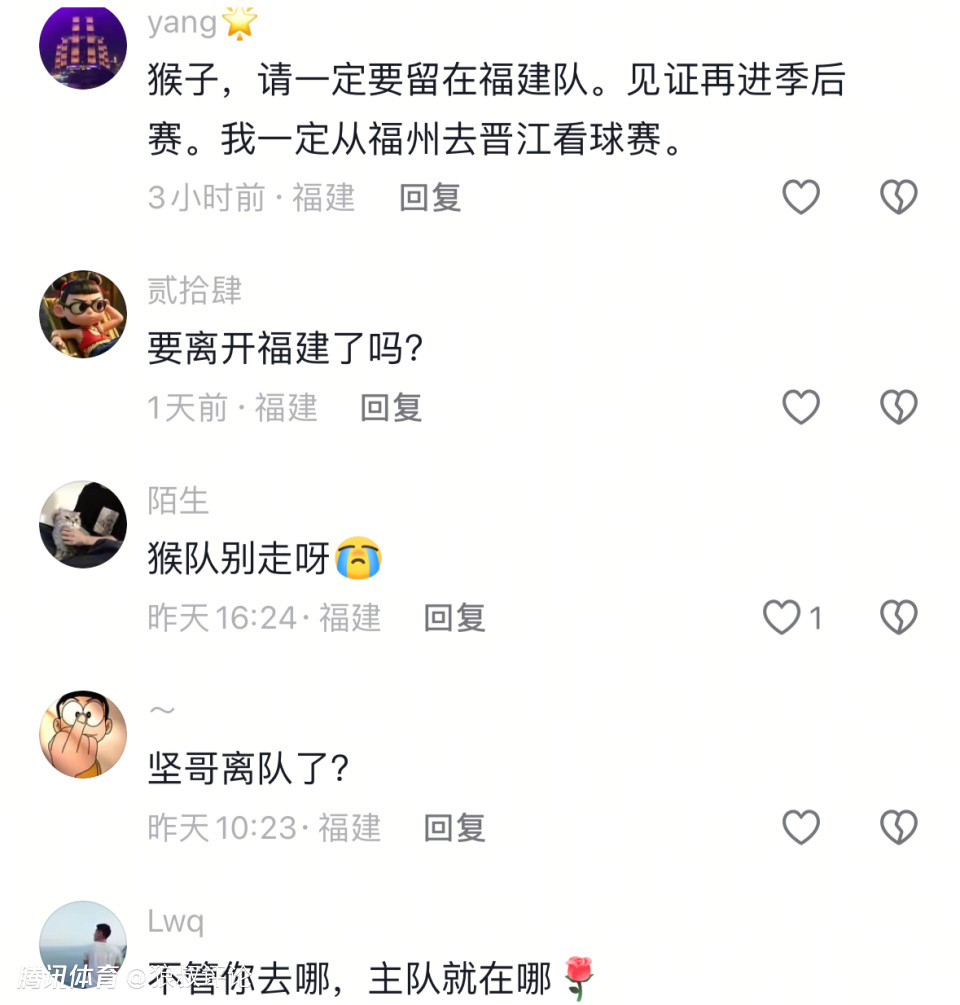Dislike the comment 坚哥离队了
This screenshot has height=1005, width=960.
(x=898, y=827)
